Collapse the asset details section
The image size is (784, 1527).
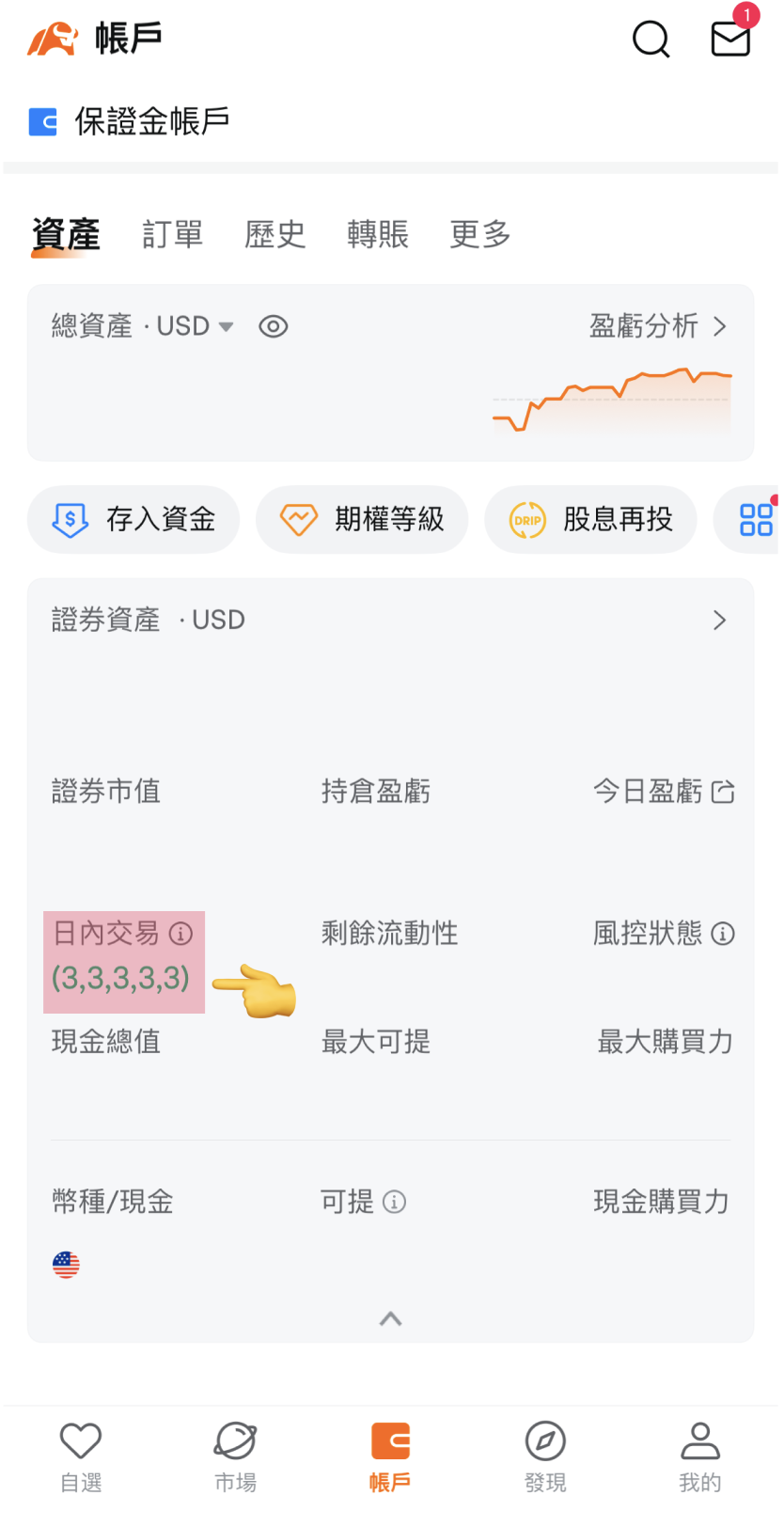tap(391, 1318)
